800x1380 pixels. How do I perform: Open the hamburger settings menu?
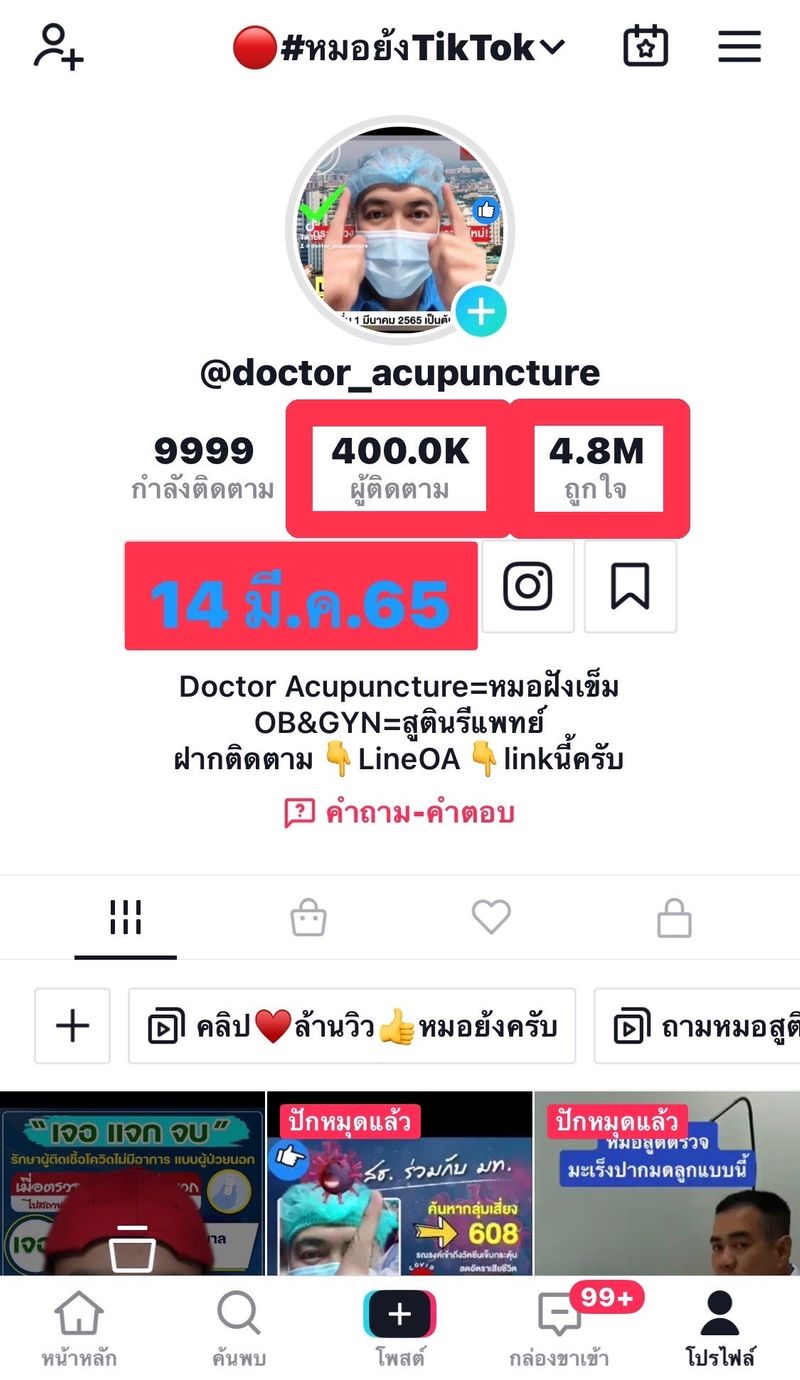[x=740, y=45]
